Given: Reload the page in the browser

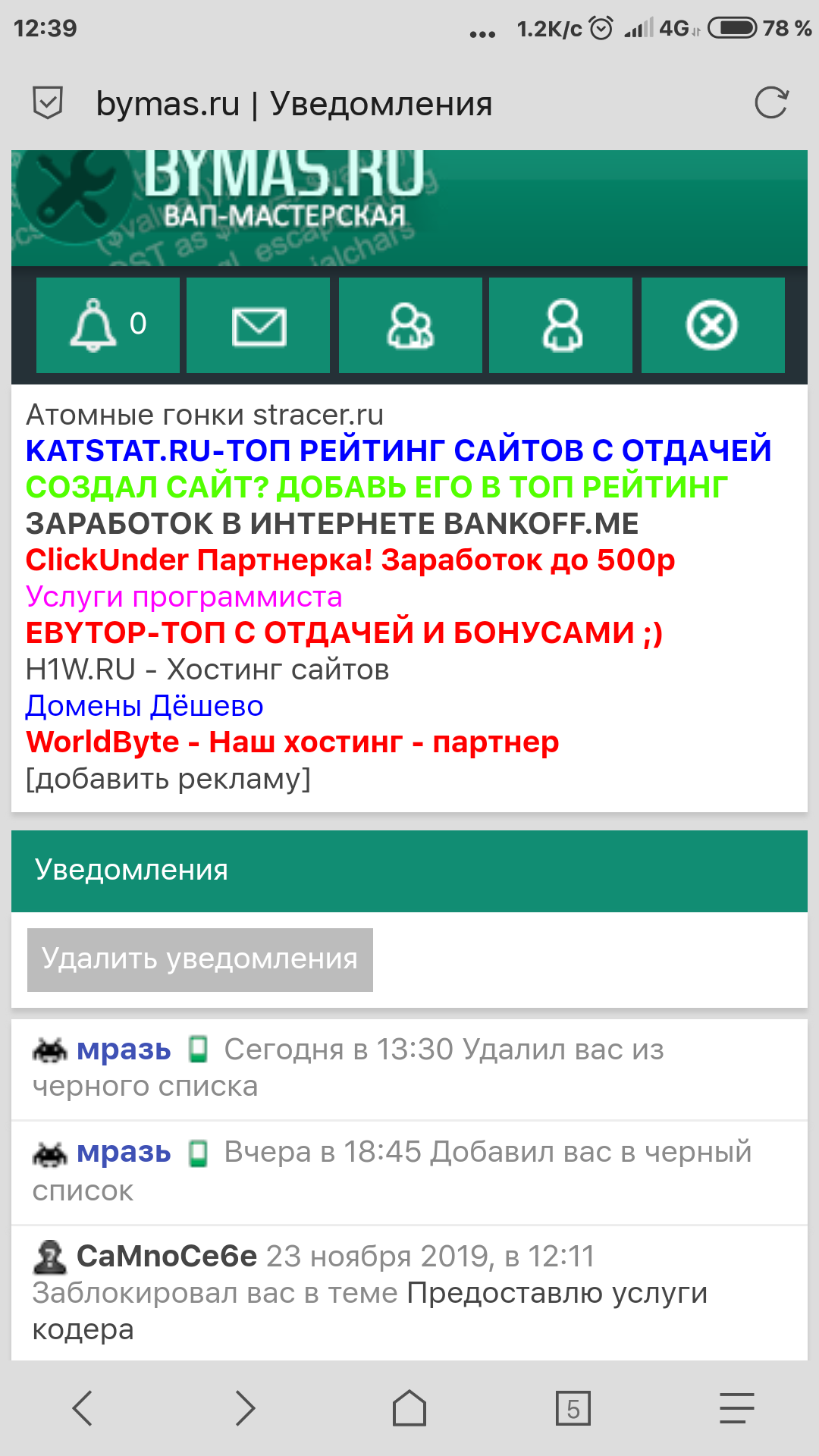Looking at the screenshot, I should [x=771, y=103].
